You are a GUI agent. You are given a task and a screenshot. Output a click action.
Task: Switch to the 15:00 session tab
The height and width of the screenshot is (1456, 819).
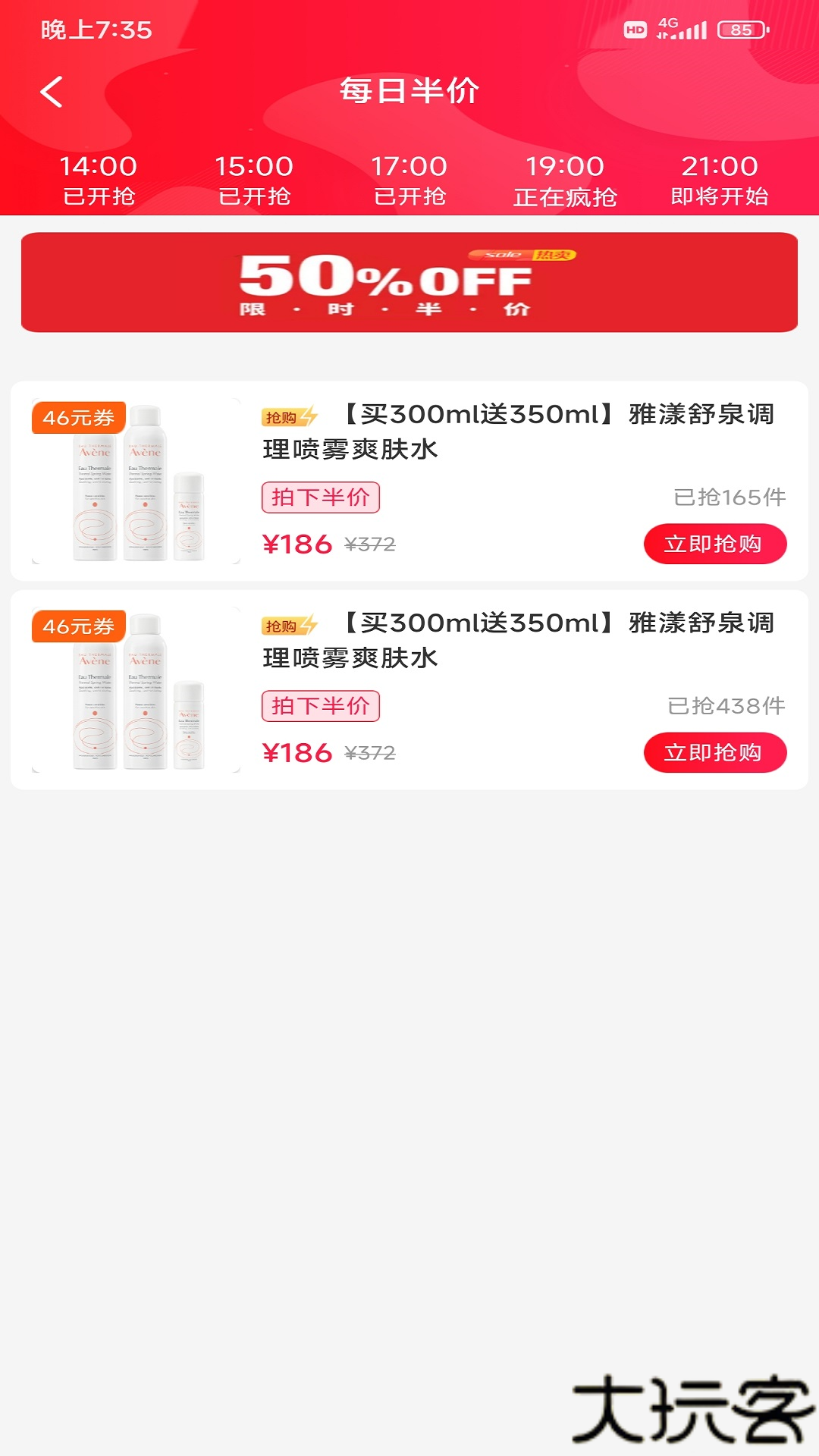click(x=253, y=180)
